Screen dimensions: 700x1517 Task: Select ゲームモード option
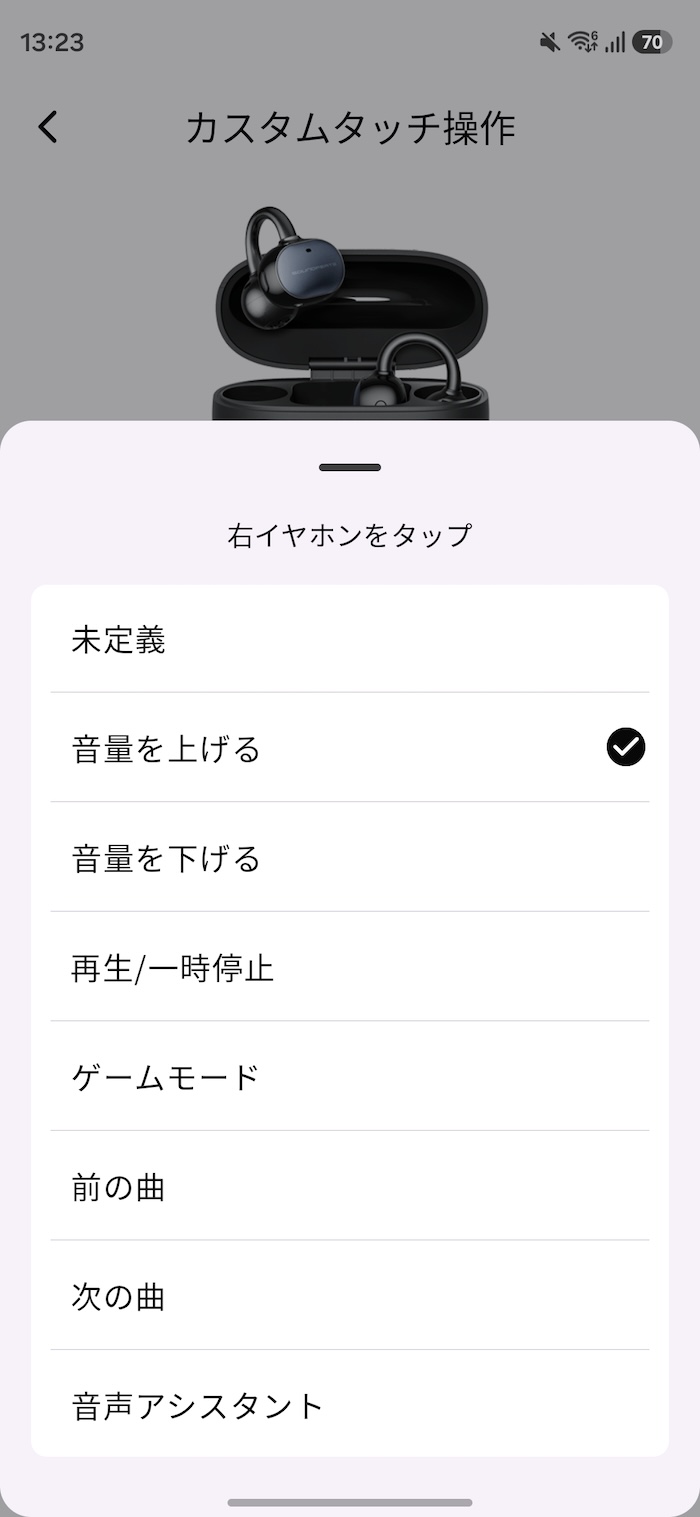(x=349, y=1077)
